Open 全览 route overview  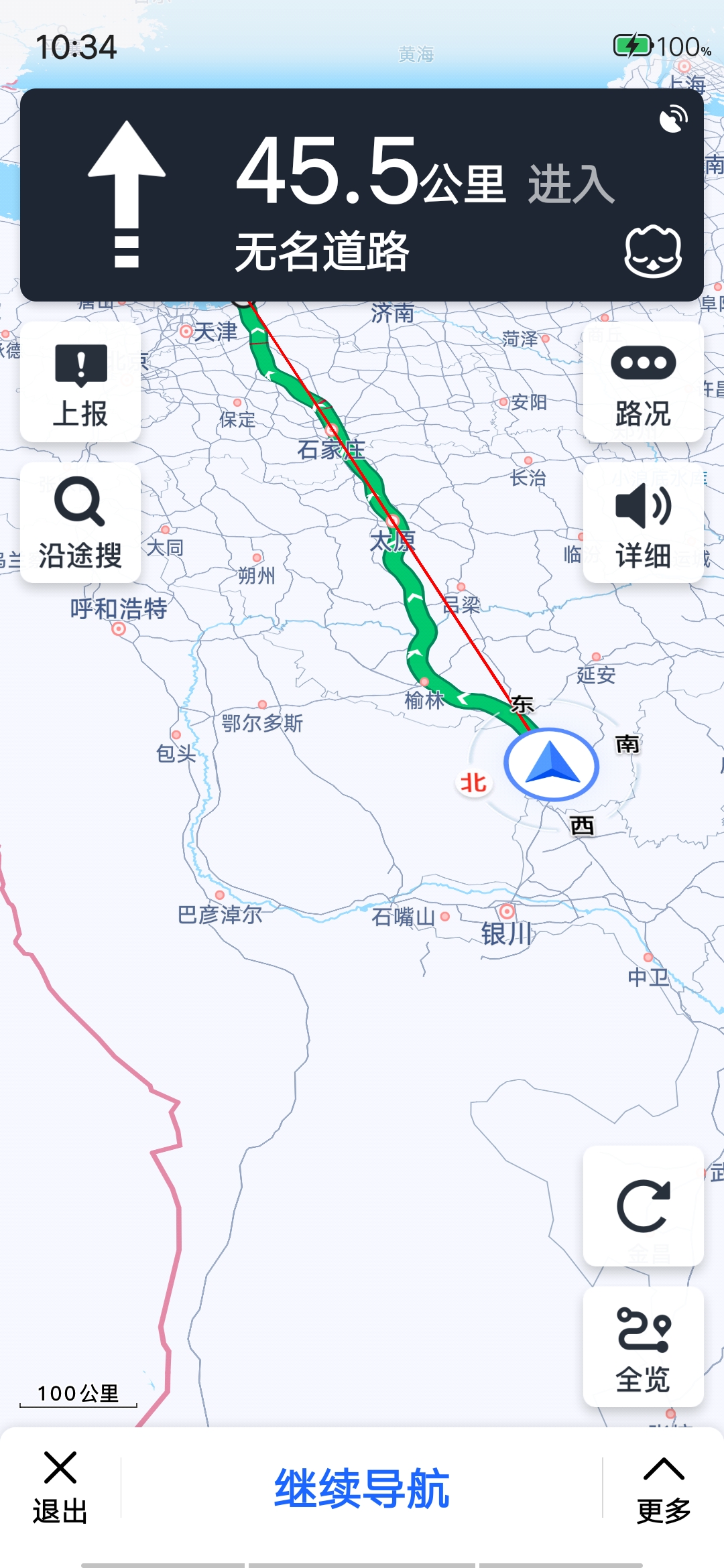[x=643, y=1347]
